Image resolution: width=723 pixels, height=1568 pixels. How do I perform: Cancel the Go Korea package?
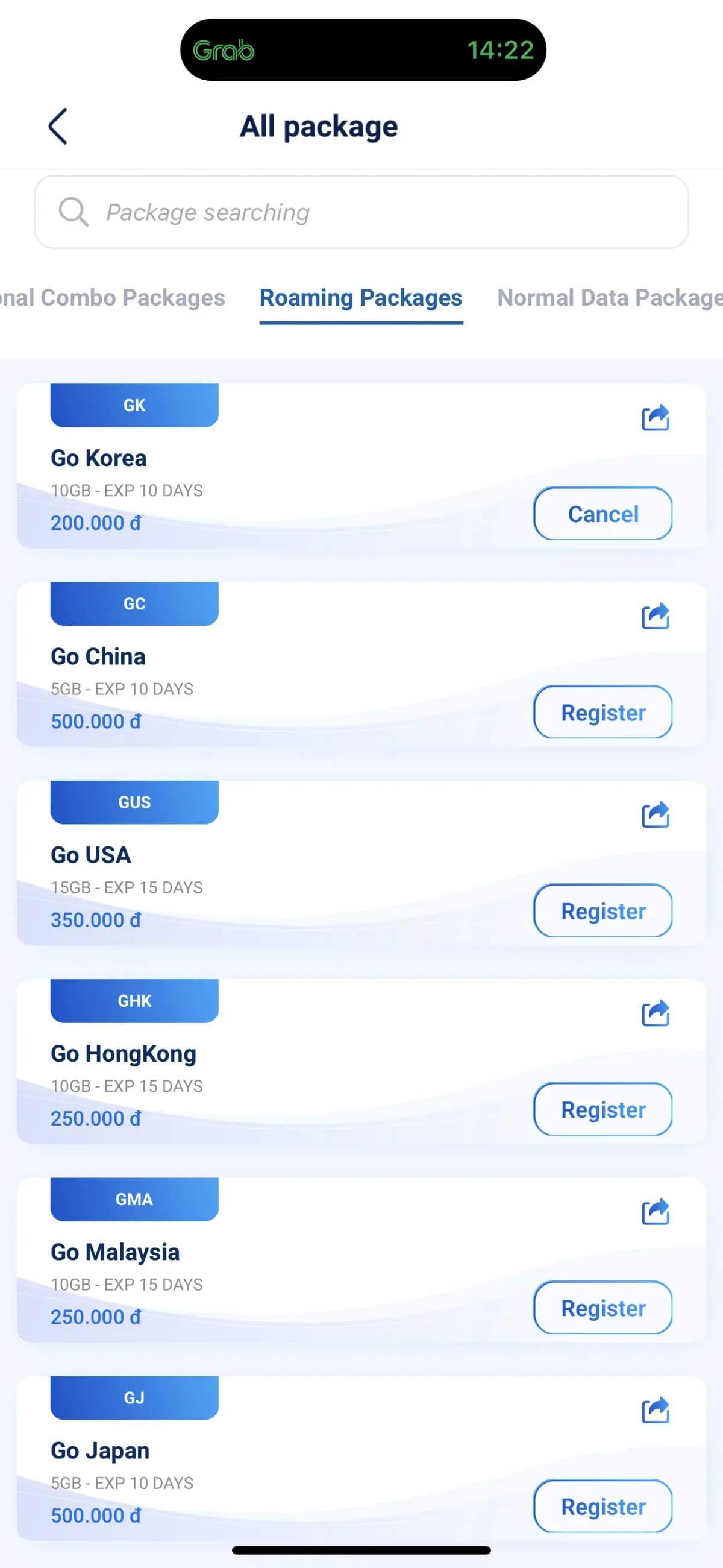point(602,514)
